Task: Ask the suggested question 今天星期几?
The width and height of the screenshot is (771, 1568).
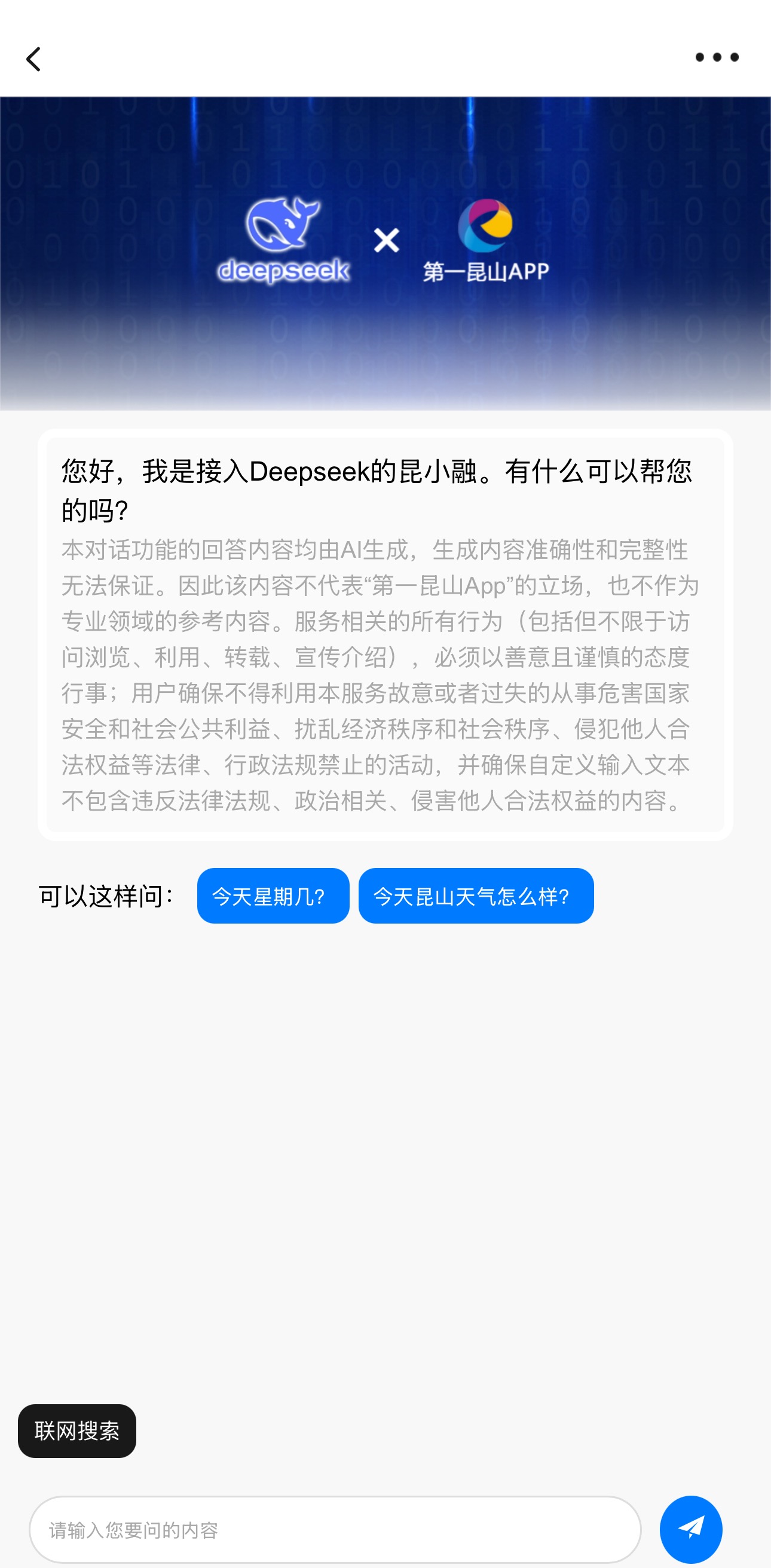Action: coord(273,895)
